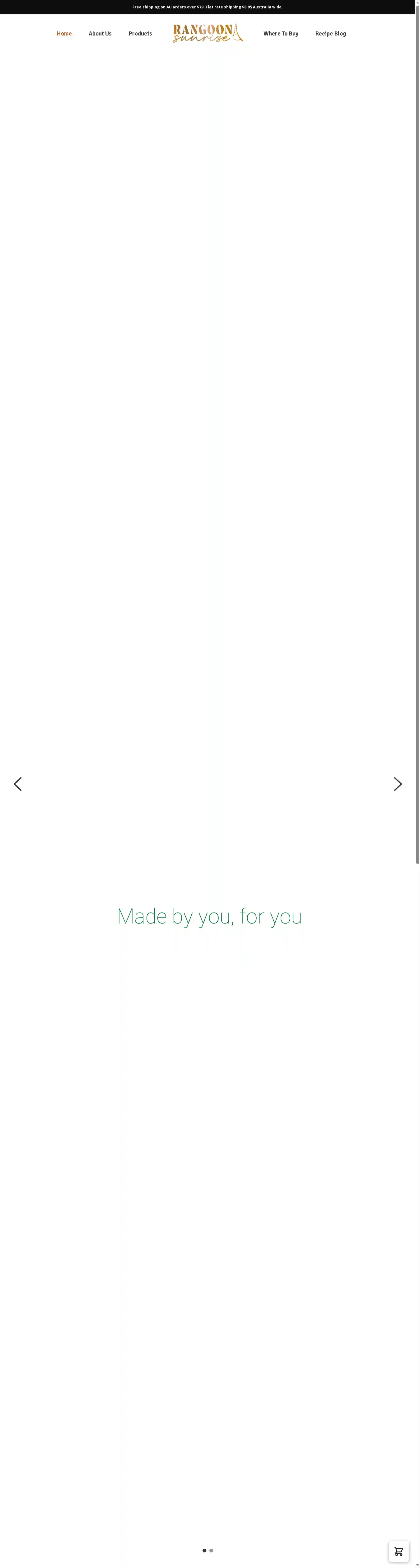Show previous slide with left arrow
420x1568 pixels.
[18, 783]
